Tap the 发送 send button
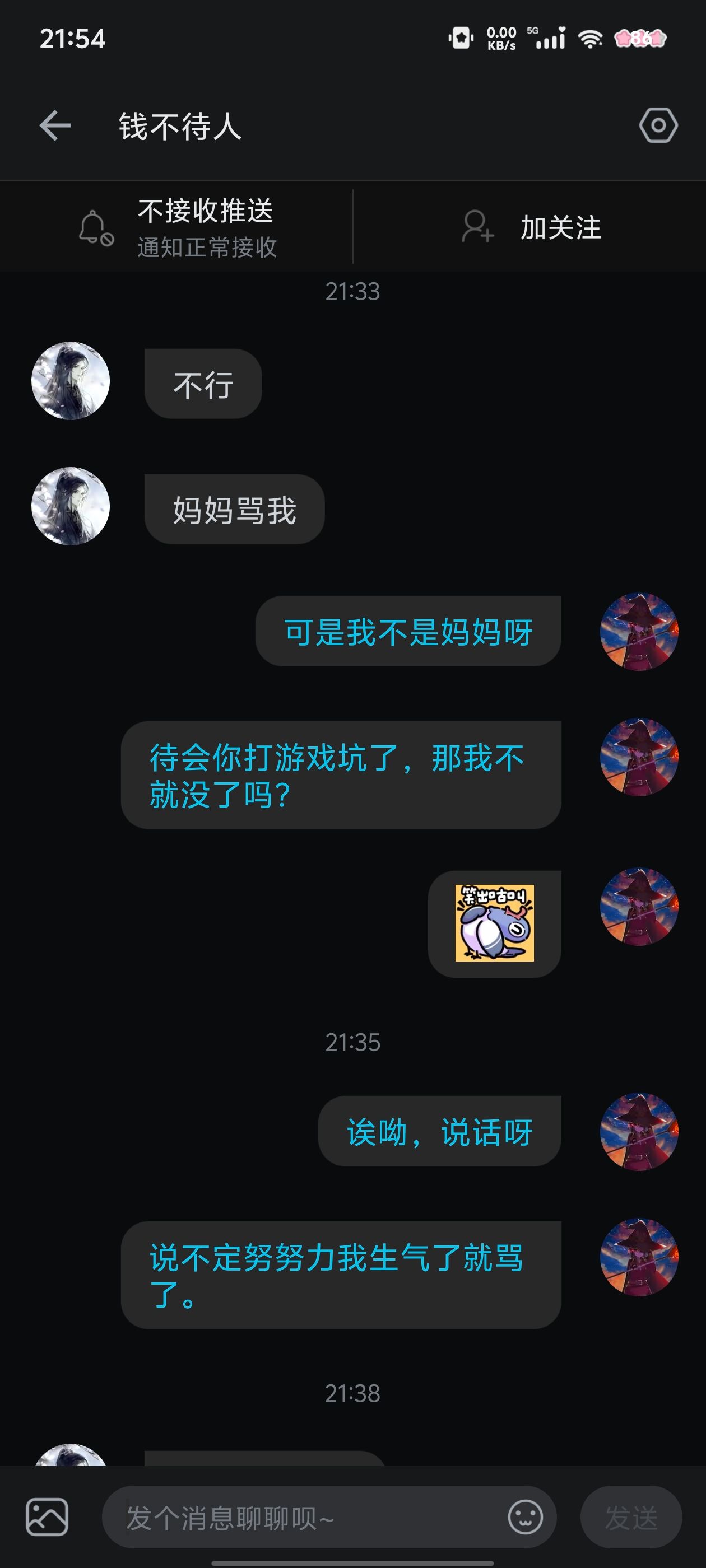706x1568 pixels. click(x=631, y=1517)
